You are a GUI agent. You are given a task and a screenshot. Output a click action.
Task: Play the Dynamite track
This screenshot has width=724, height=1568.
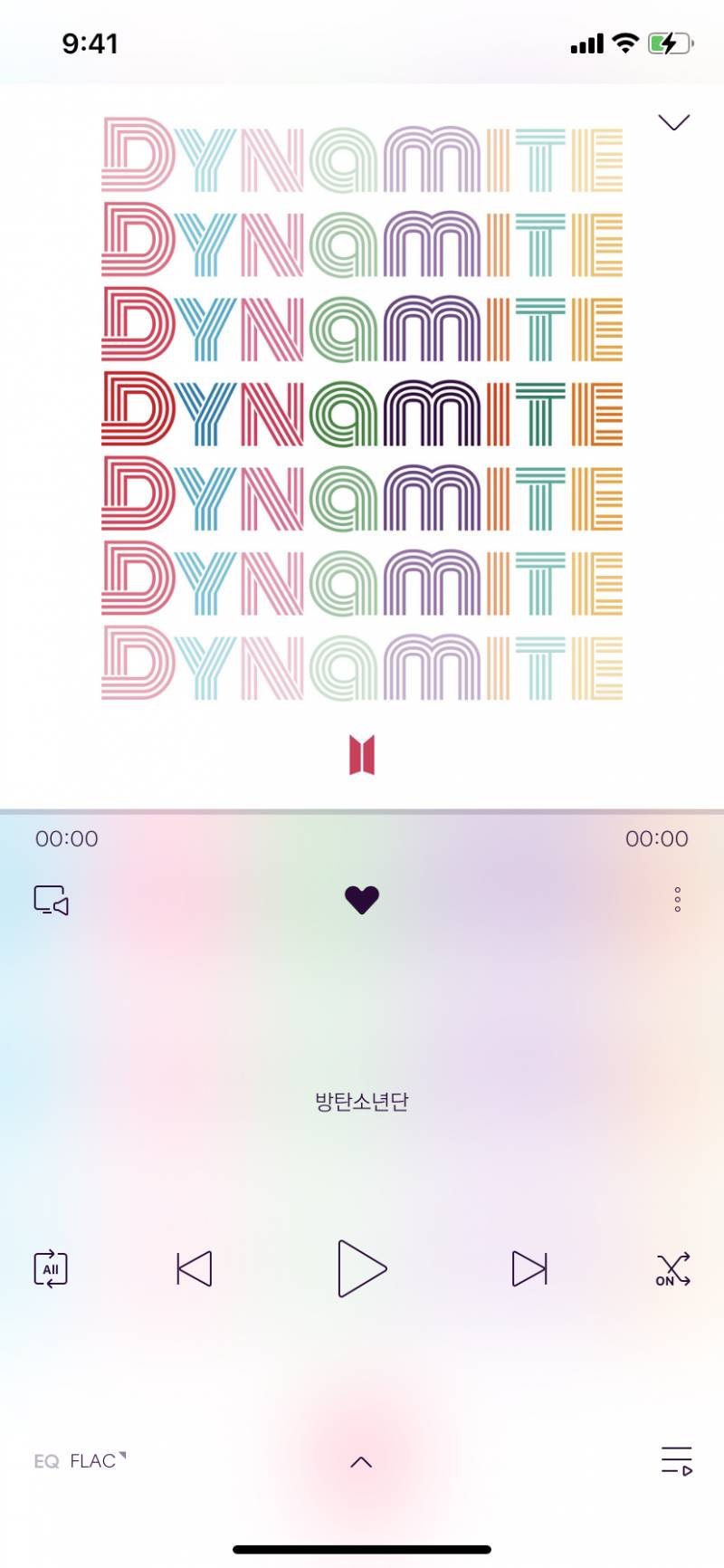[362, 1268]
